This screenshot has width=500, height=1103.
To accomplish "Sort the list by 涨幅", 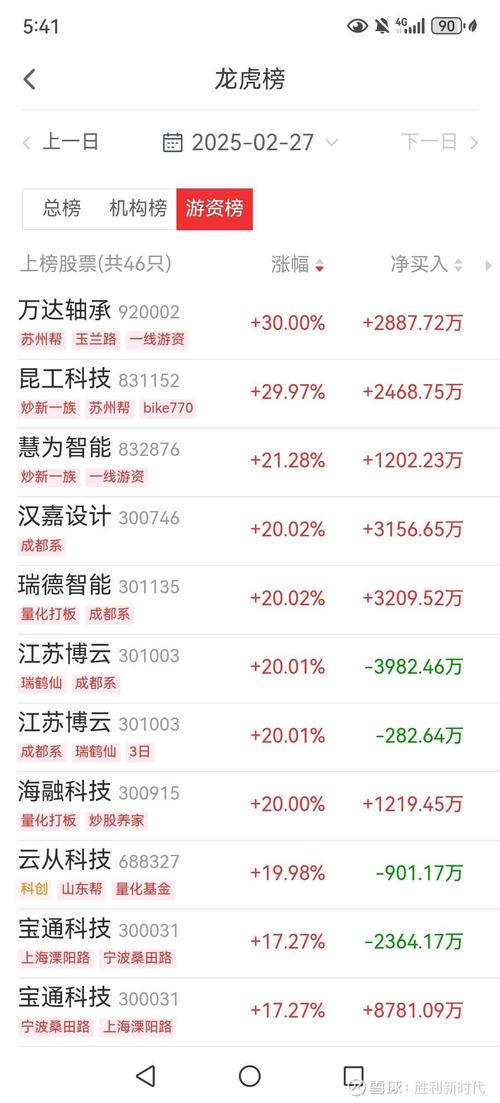I will point(297,264).
